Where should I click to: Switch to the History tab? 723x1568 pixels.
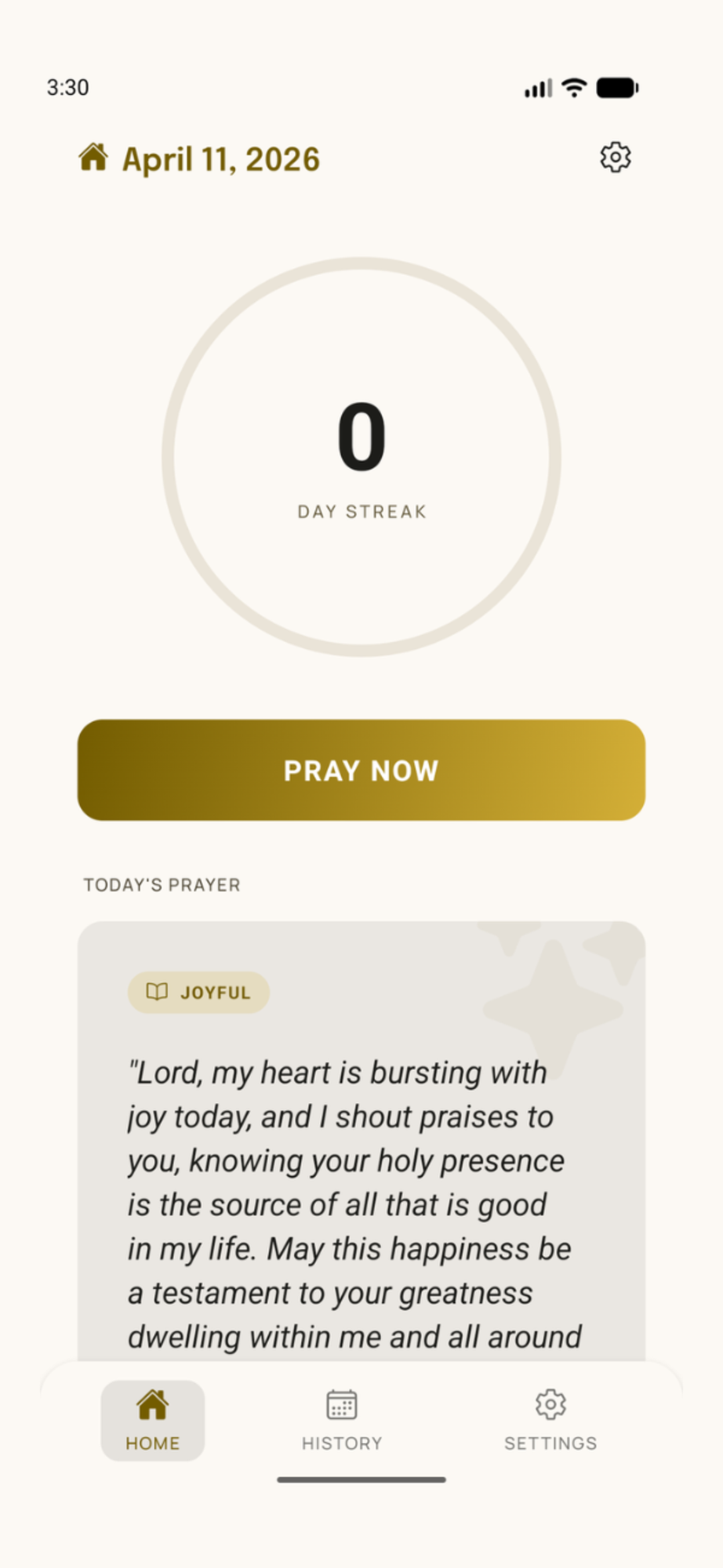click(x=341, y=1421)
